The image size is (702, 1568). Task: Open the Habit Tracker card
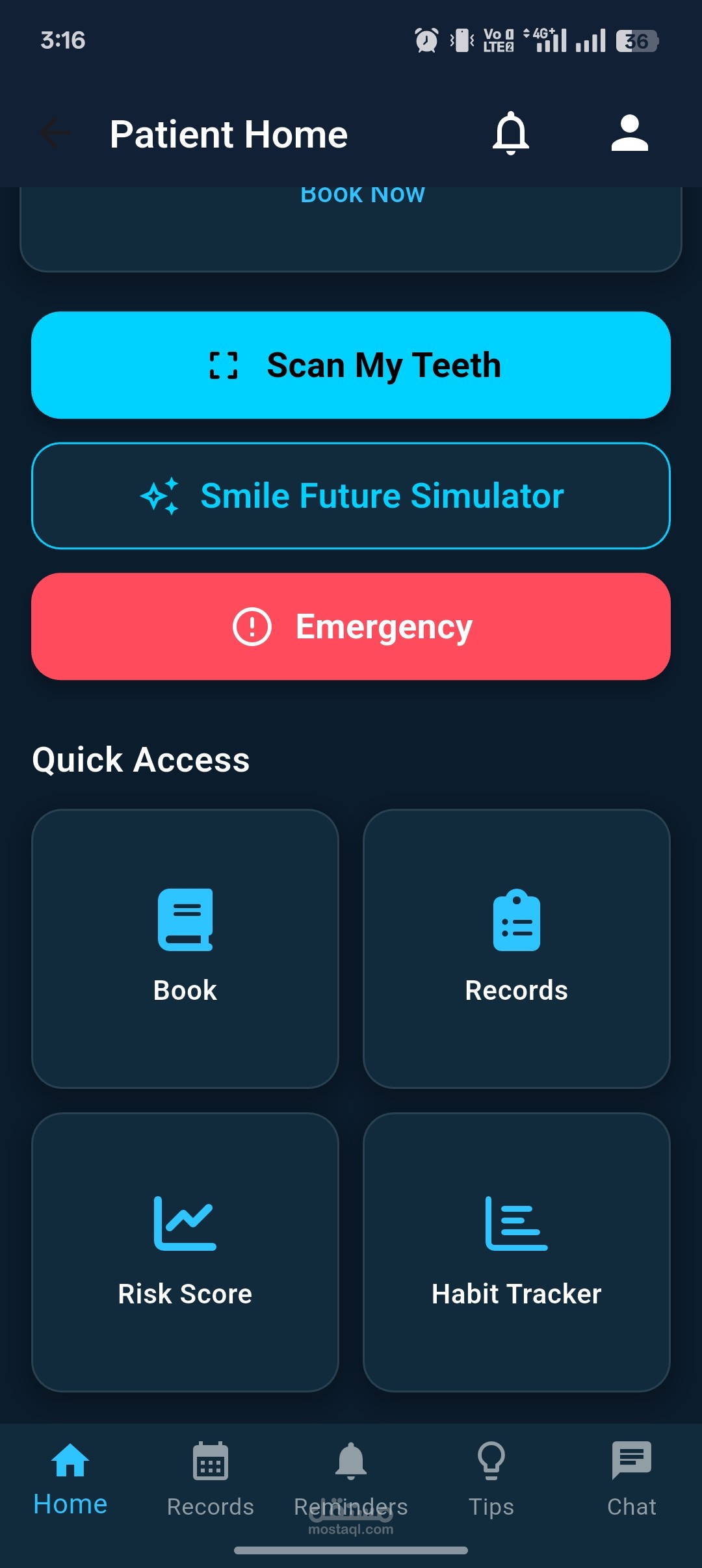(517, 1252)
